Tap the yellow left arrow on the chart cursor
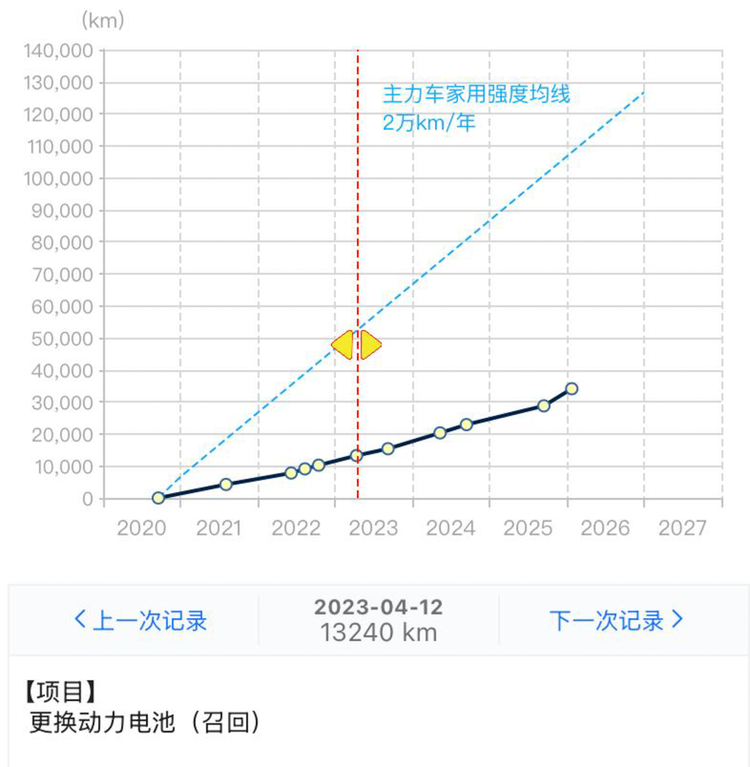750x767 pixels. pyautogui.click(x=342, y=344)
